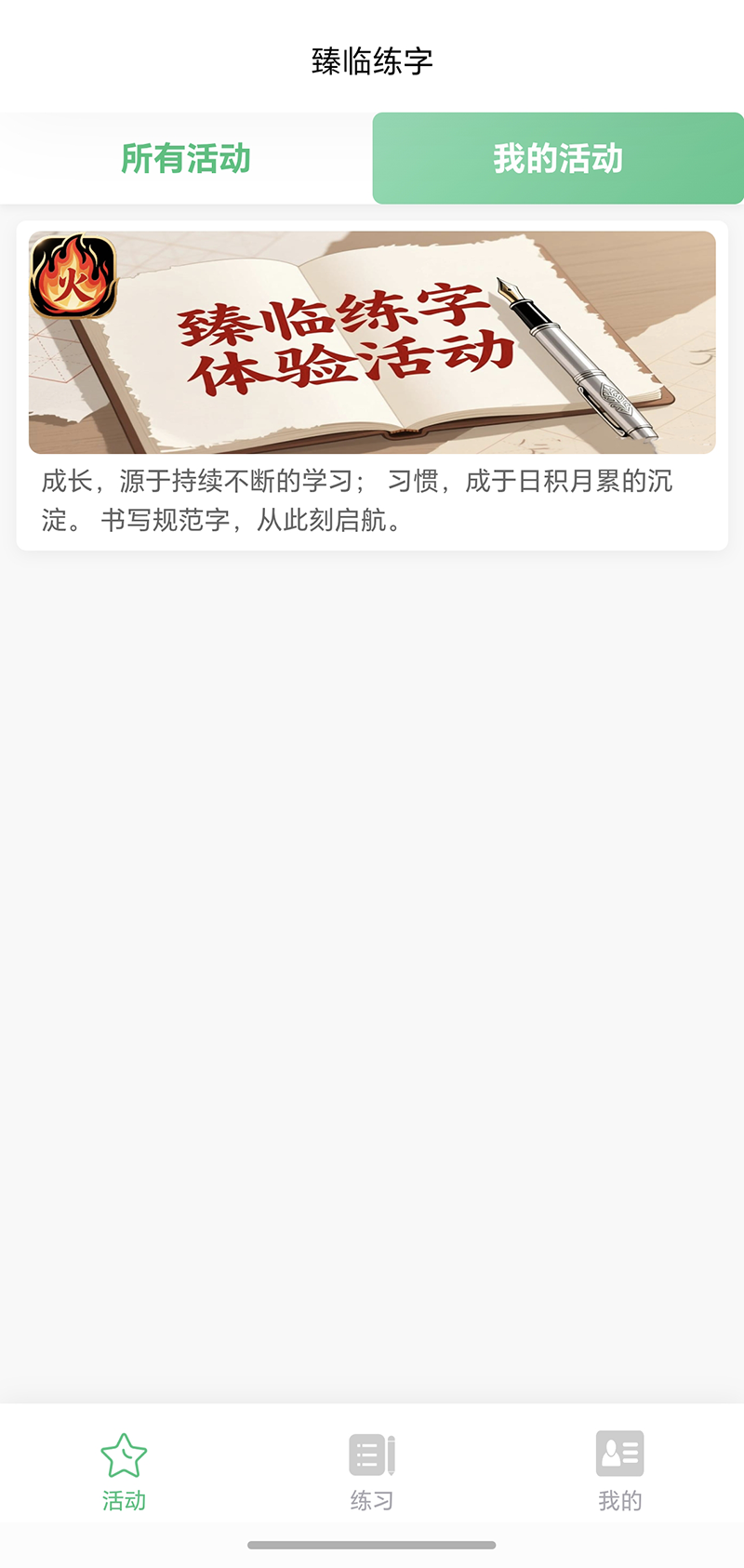Click the 练习 label in the navigation bar

[371, 1499]
